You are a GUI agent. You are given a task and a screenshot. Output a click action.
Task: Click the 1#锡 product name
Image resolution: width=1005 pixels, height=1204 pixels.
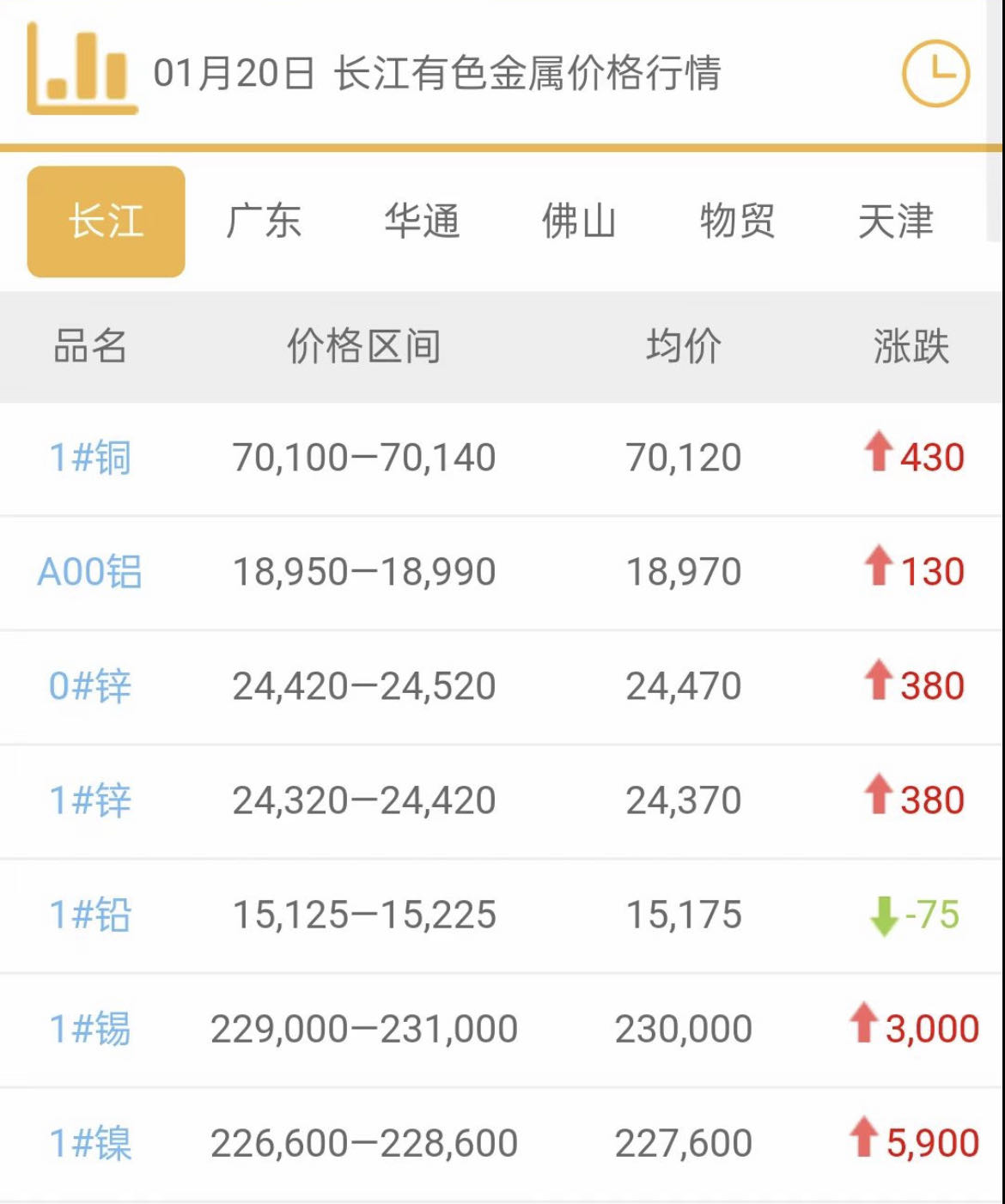pyautogui.click(x=90, y=1029)
